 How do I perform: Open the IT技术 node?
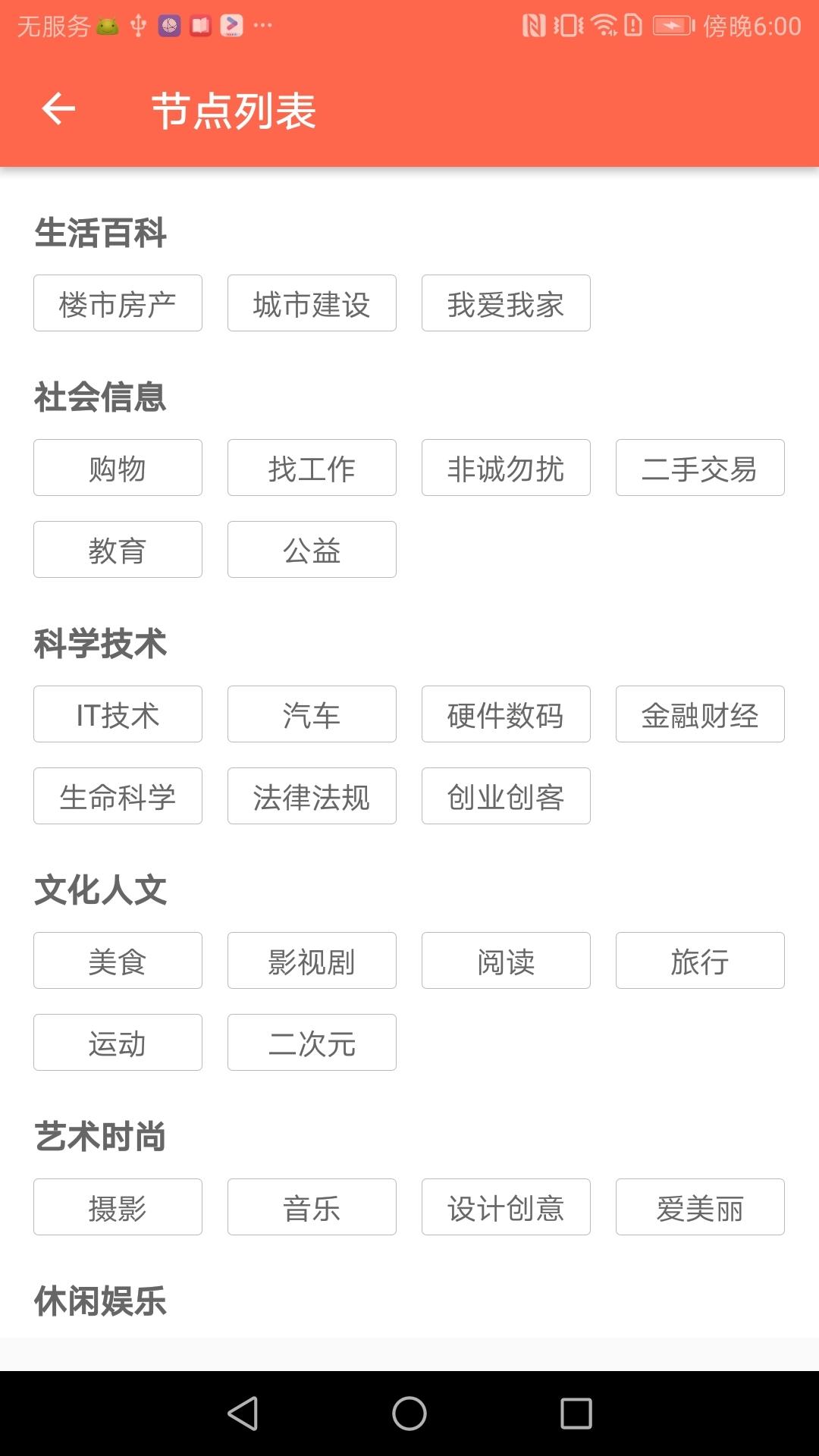(x=118, y=714)
